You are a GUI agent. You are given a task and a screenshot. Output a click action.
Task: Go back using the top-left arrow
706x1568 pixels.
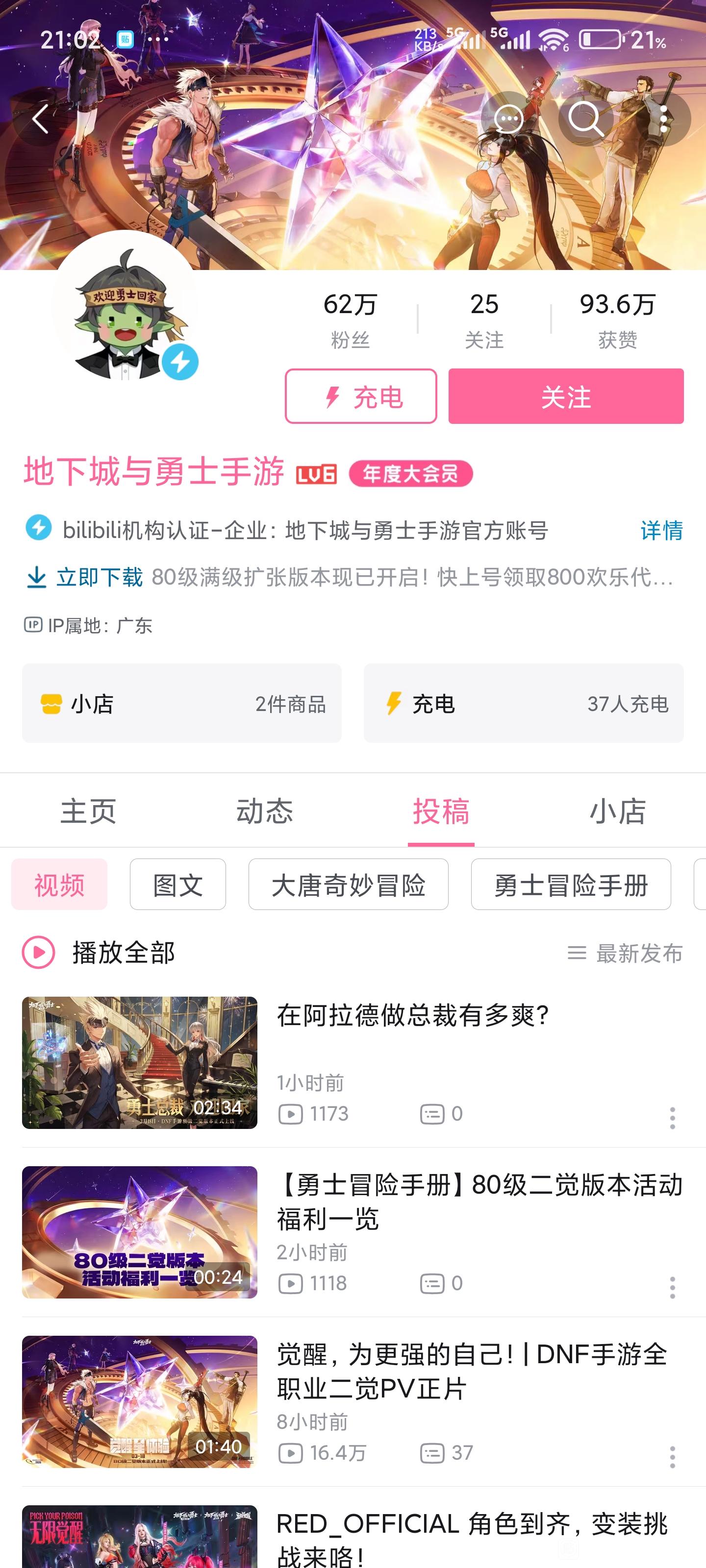pyautogui.click(x=40, y=119)
